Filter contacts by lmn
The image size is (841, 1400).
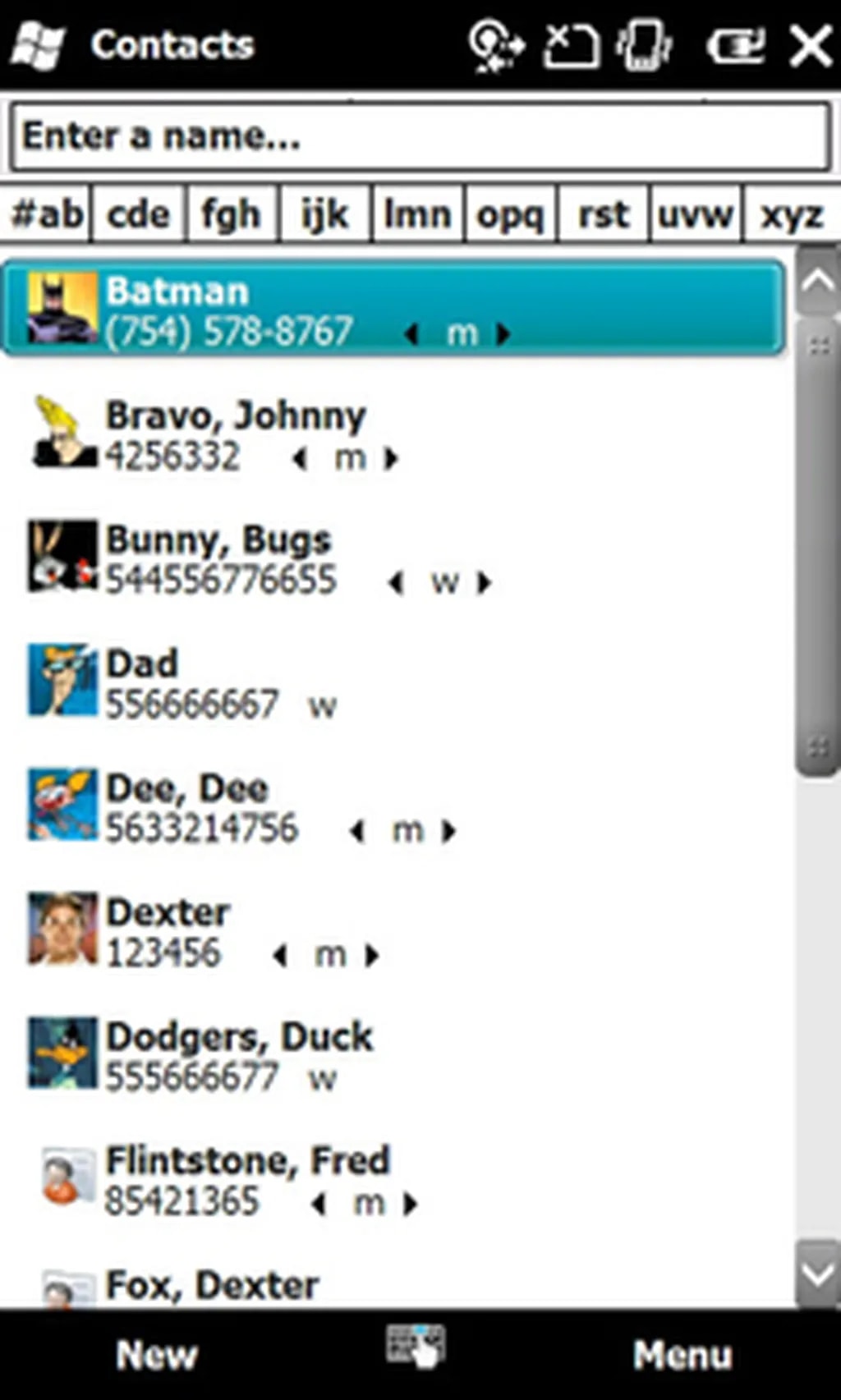click(417, 215)
